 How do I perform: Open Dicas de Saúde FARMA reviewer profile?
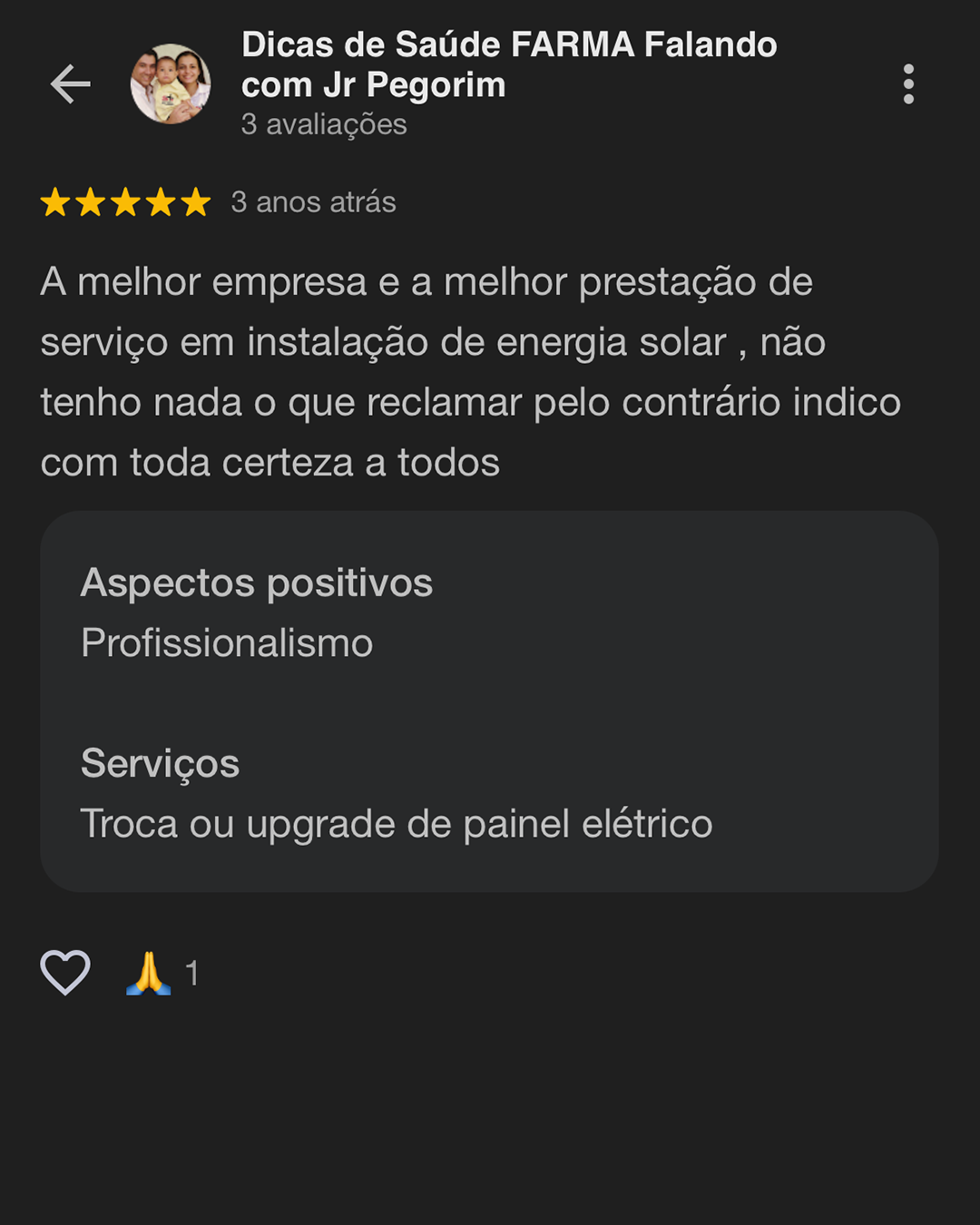pos(508,64)
